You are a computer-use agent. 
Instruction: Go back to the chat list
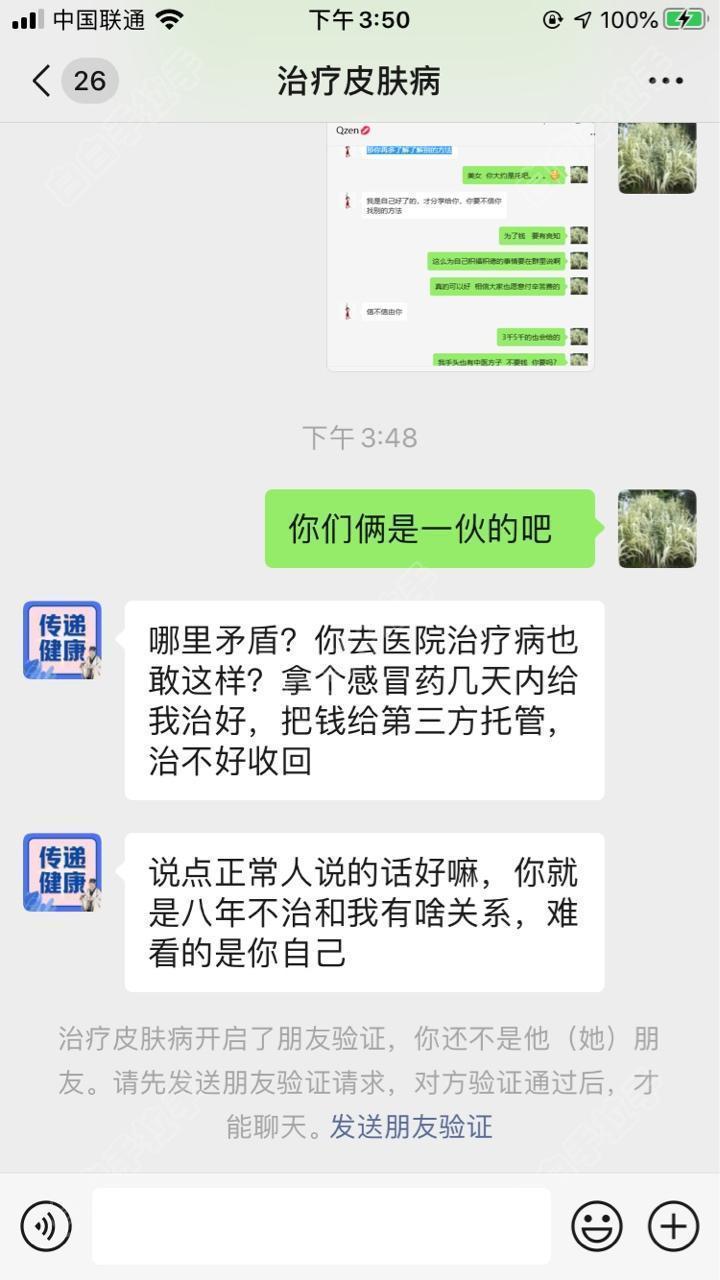(42, 81)
